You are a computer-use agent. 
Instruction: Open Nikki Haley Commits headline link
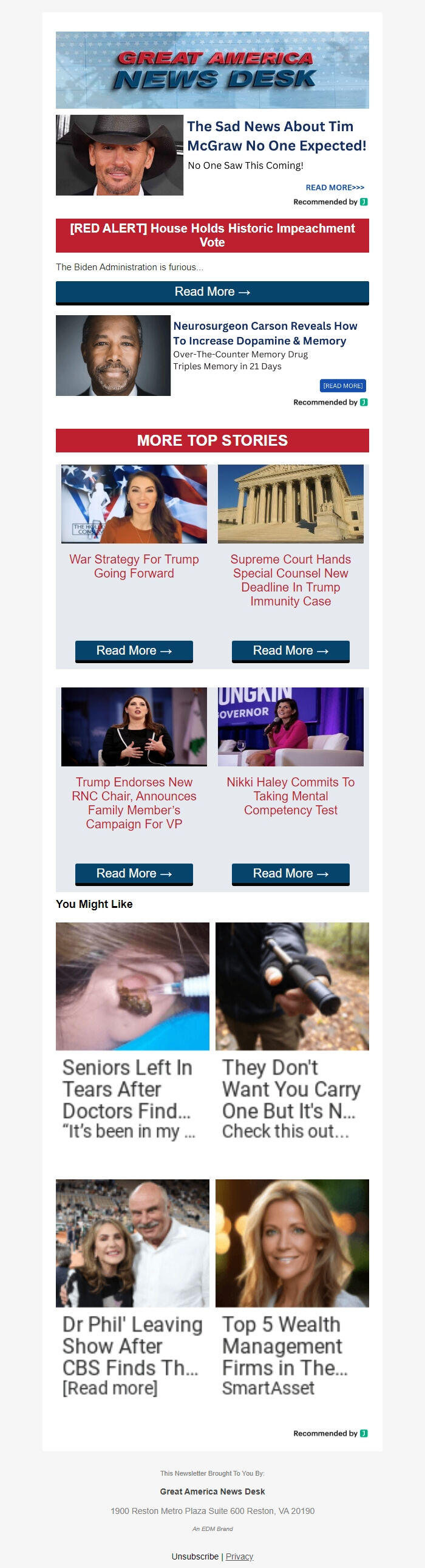(x=290, y=796)
